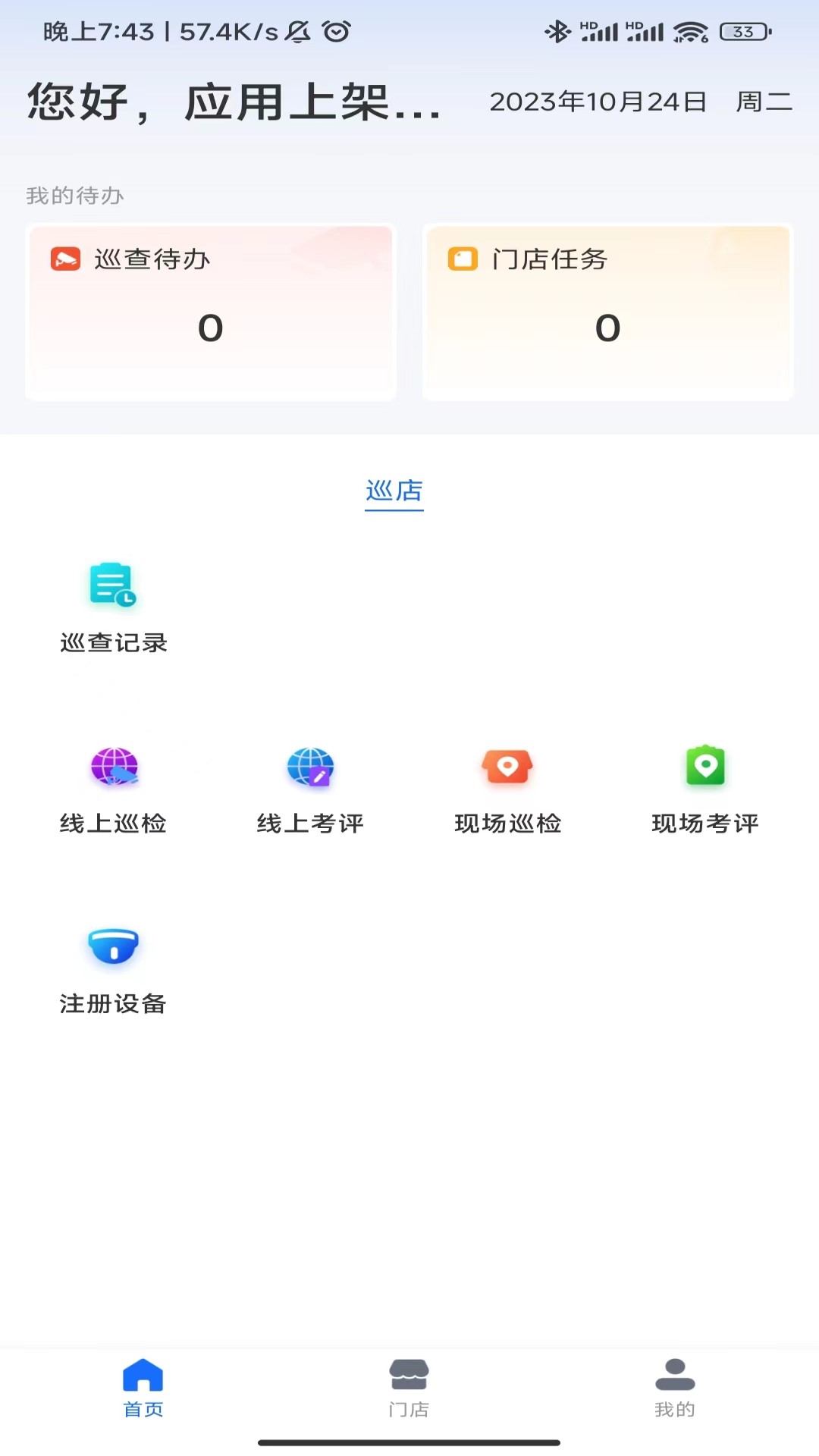The width and height of the screenshot is (819, 1456).
Task: Tap the zero count on 巡查待办
Action: (210, 328)
